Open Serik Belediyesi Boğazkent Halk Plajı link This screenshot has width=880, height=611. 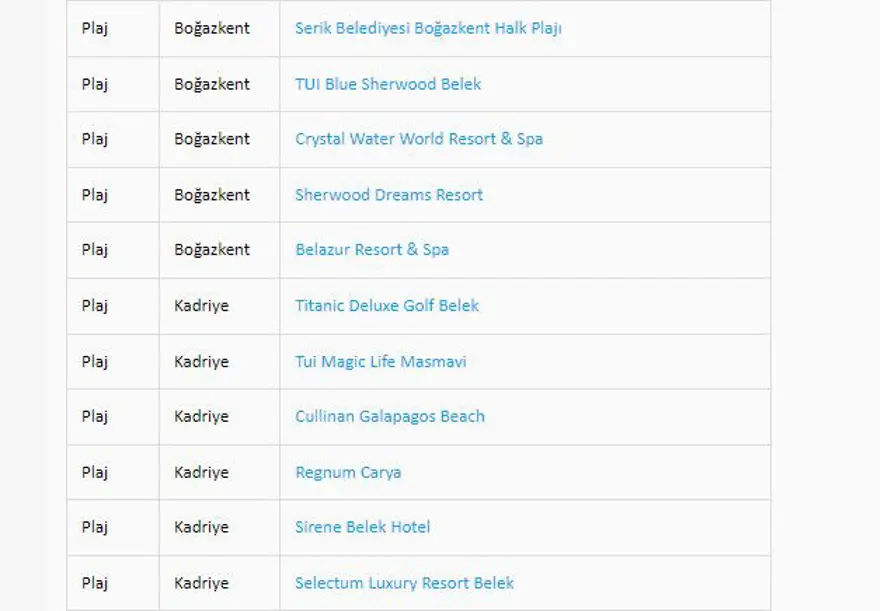pyautogui.click(x=428, y=28)
